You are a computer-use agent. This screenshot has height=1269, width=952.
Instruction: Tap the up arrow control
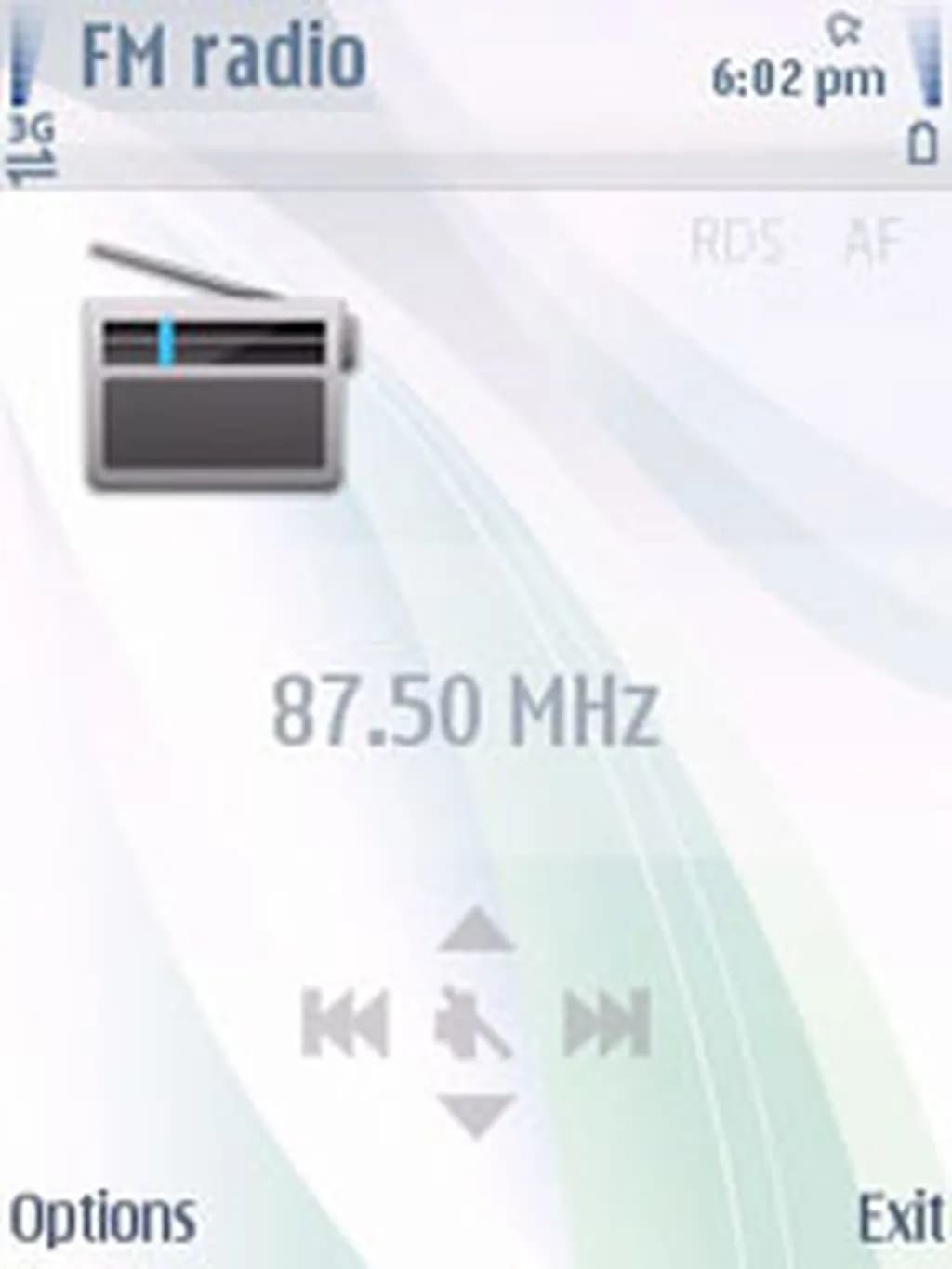tap(476, 931)
